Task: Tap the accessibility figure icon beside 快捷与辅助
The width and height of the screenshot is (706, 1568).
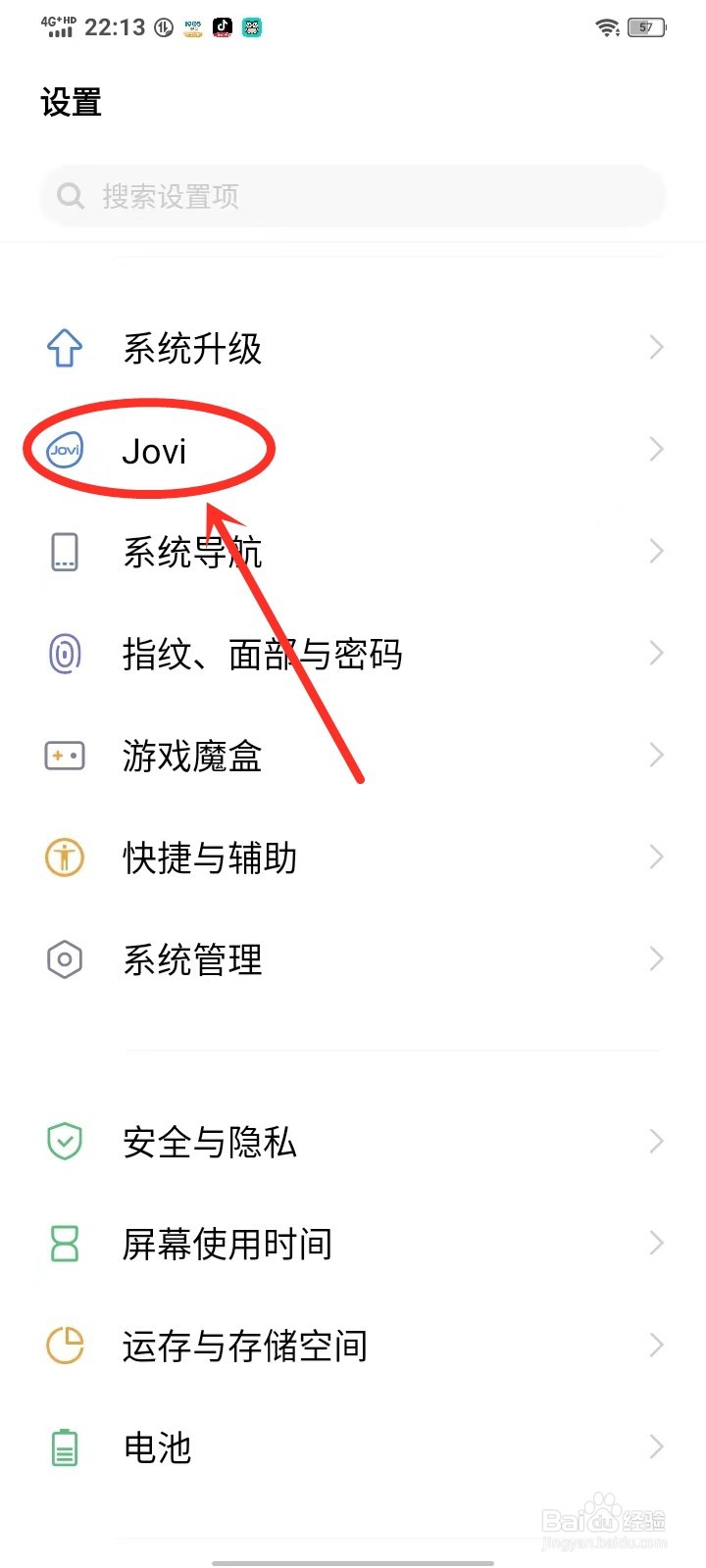Action: pos(63,857)
